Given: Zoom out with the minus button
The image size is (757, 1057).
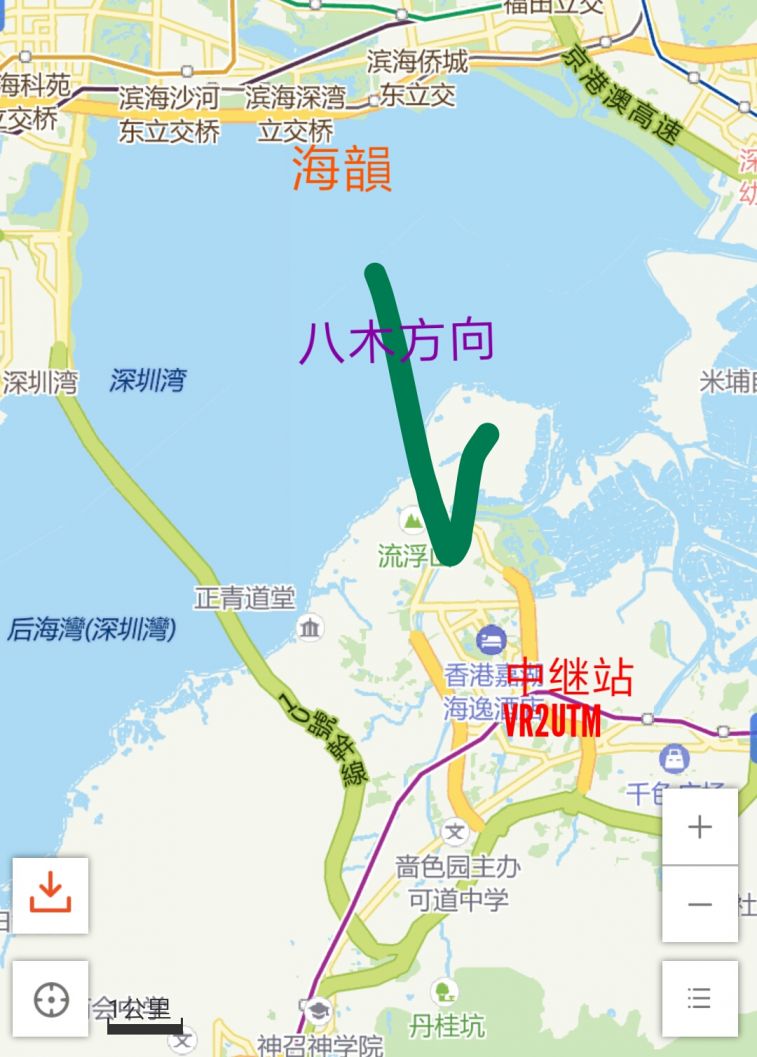Looking at the screenshot, I should [700, 904].
